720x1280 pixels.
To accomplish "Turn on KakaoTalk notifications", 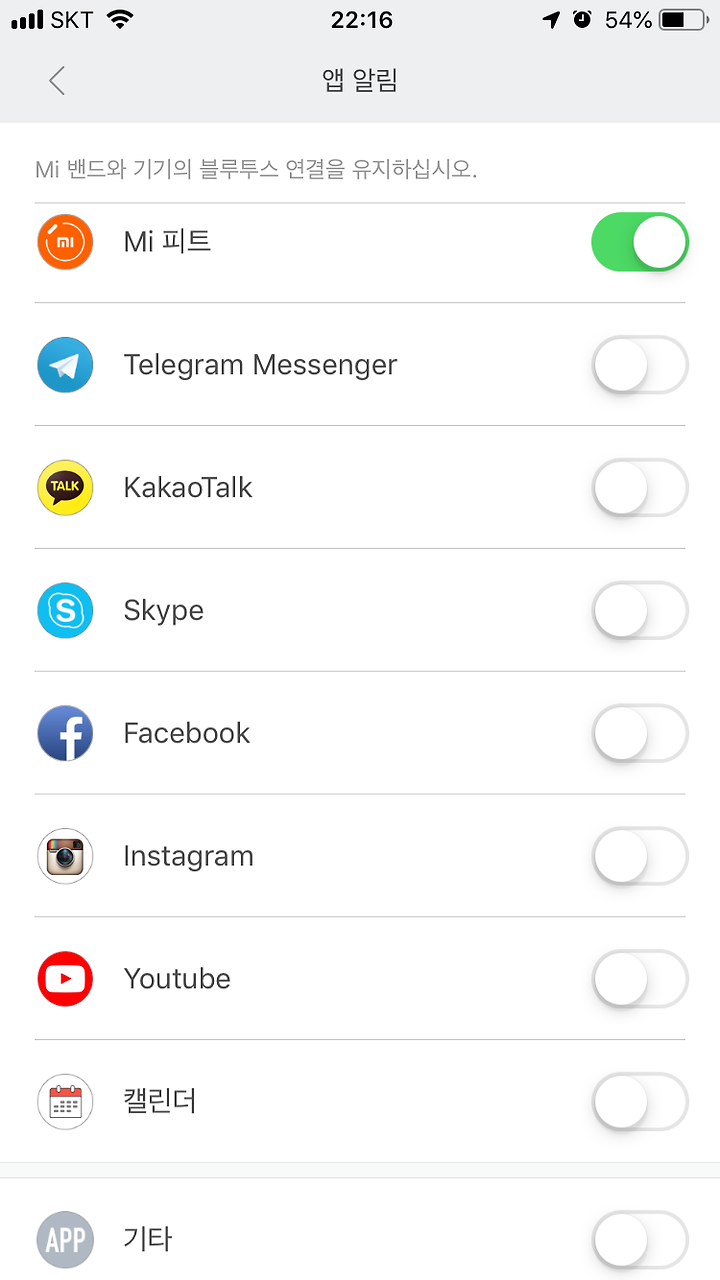I will point(640,488).
